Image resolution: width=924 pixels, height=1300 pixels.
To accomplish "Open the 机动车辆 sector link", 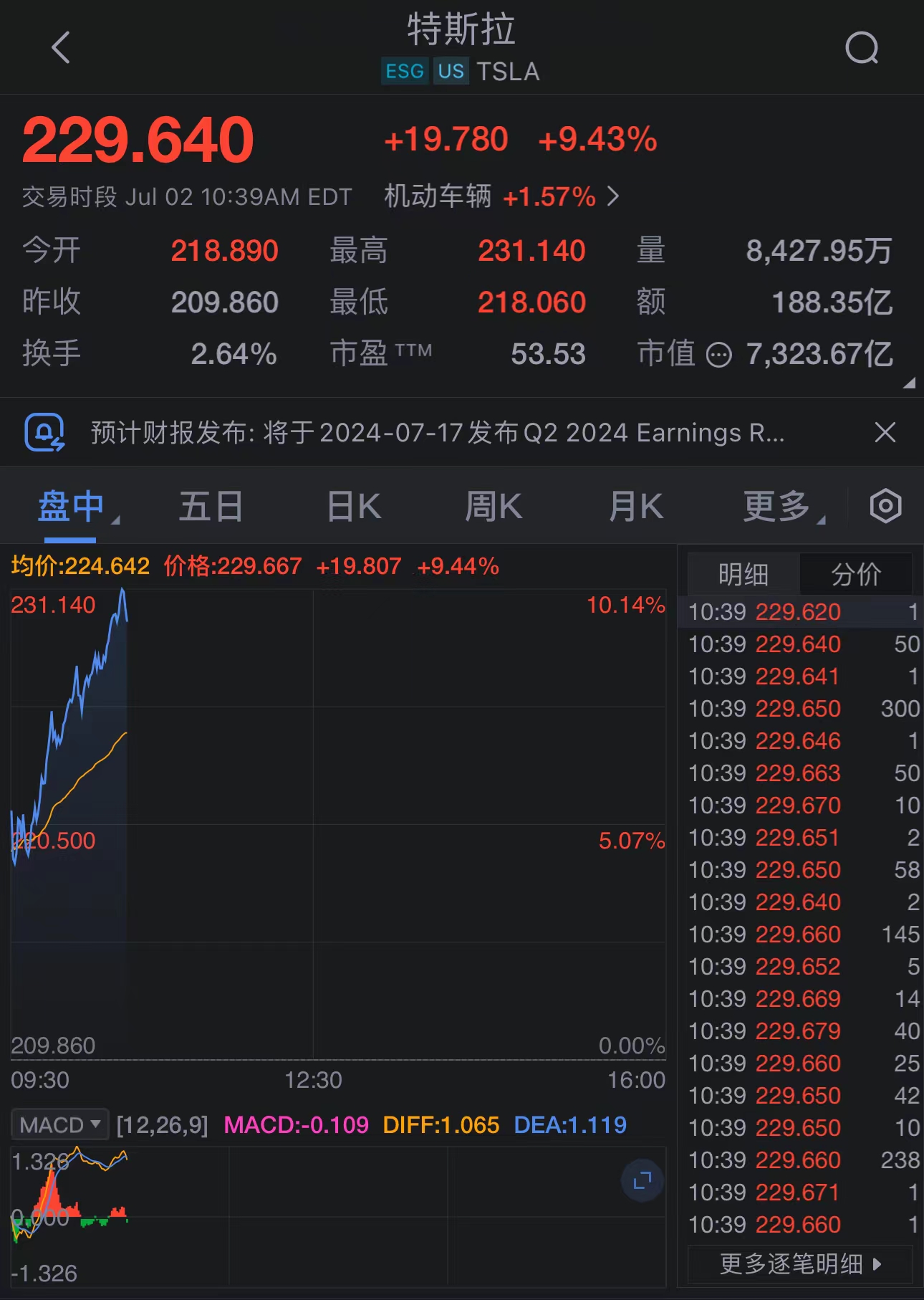I will coord(501,196).
